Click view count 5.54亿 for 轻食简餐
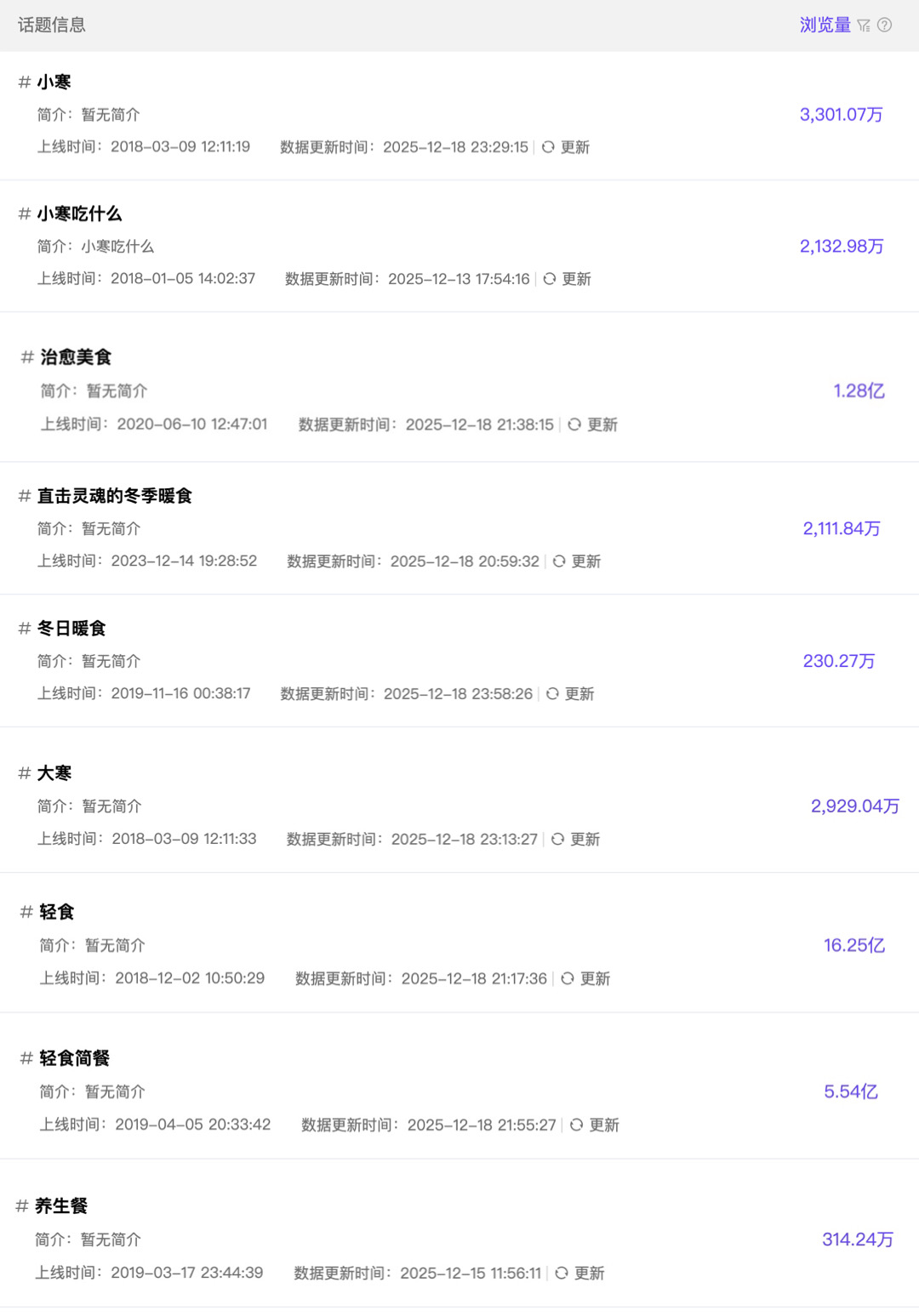The image size is (919, 1316). 853,1091
